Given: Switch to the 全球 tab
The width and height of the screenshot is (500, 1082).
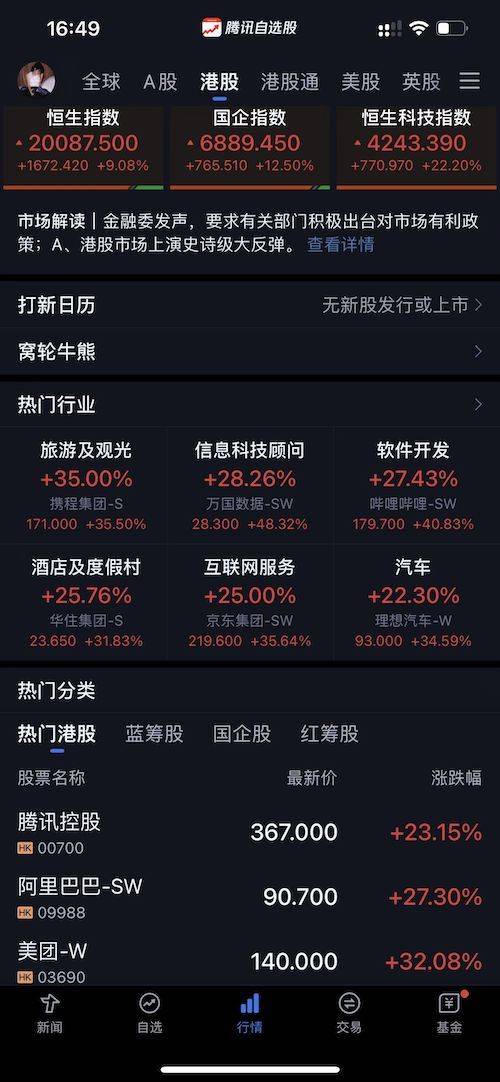Looking at the screenshot, I should tap(101, 82).
